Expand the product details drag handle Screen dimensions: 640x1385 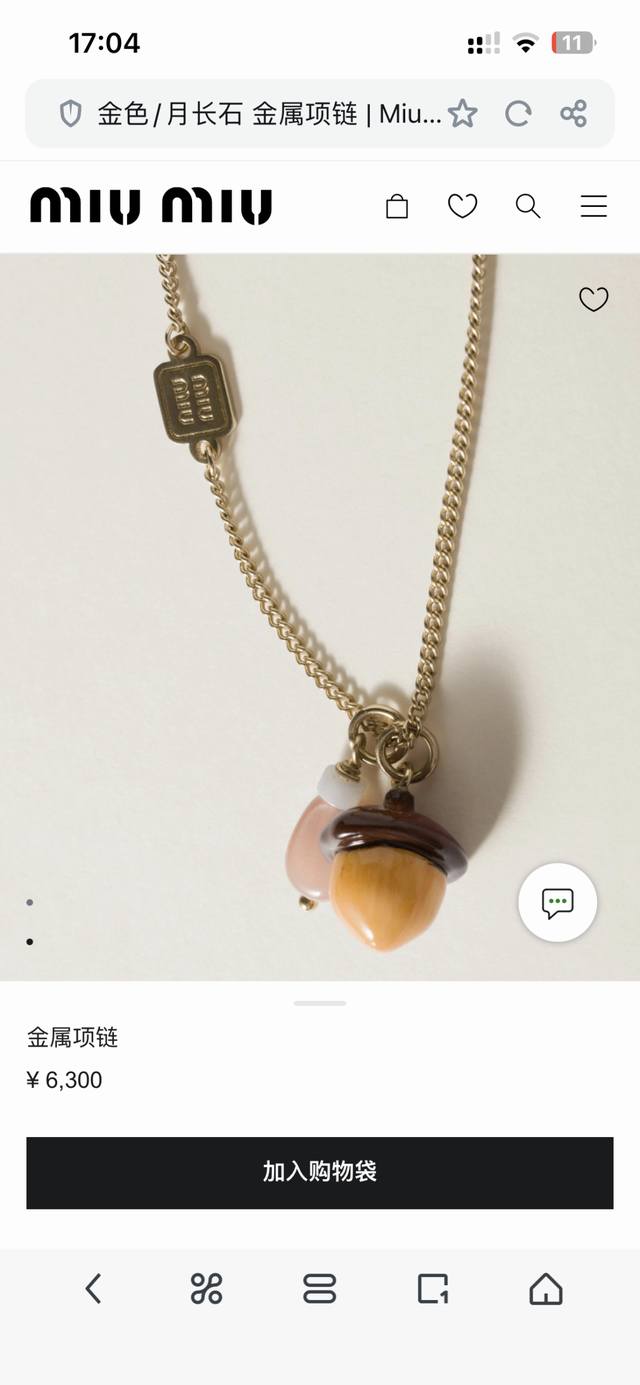[320, 1002]
